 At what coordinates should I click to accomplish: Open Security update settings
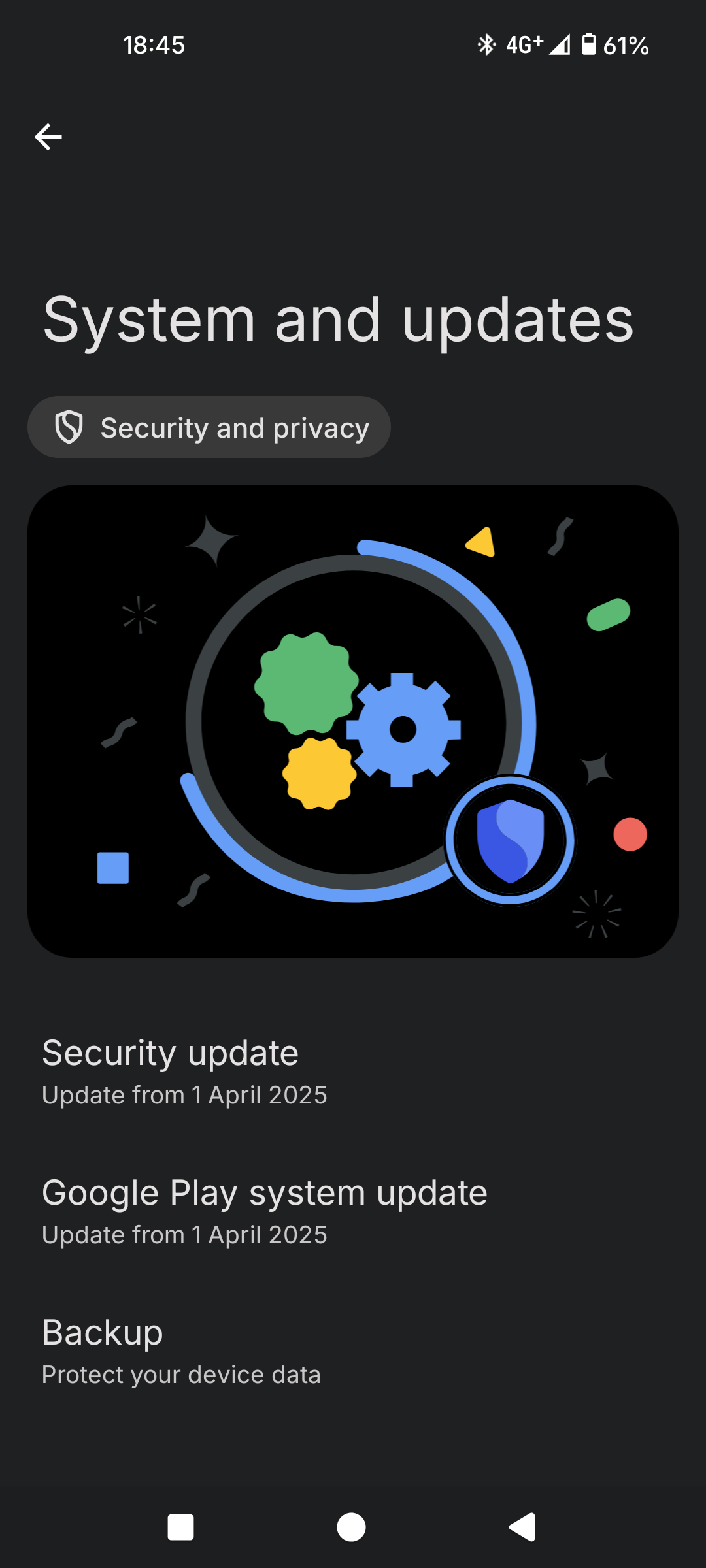click(184, 1071)
